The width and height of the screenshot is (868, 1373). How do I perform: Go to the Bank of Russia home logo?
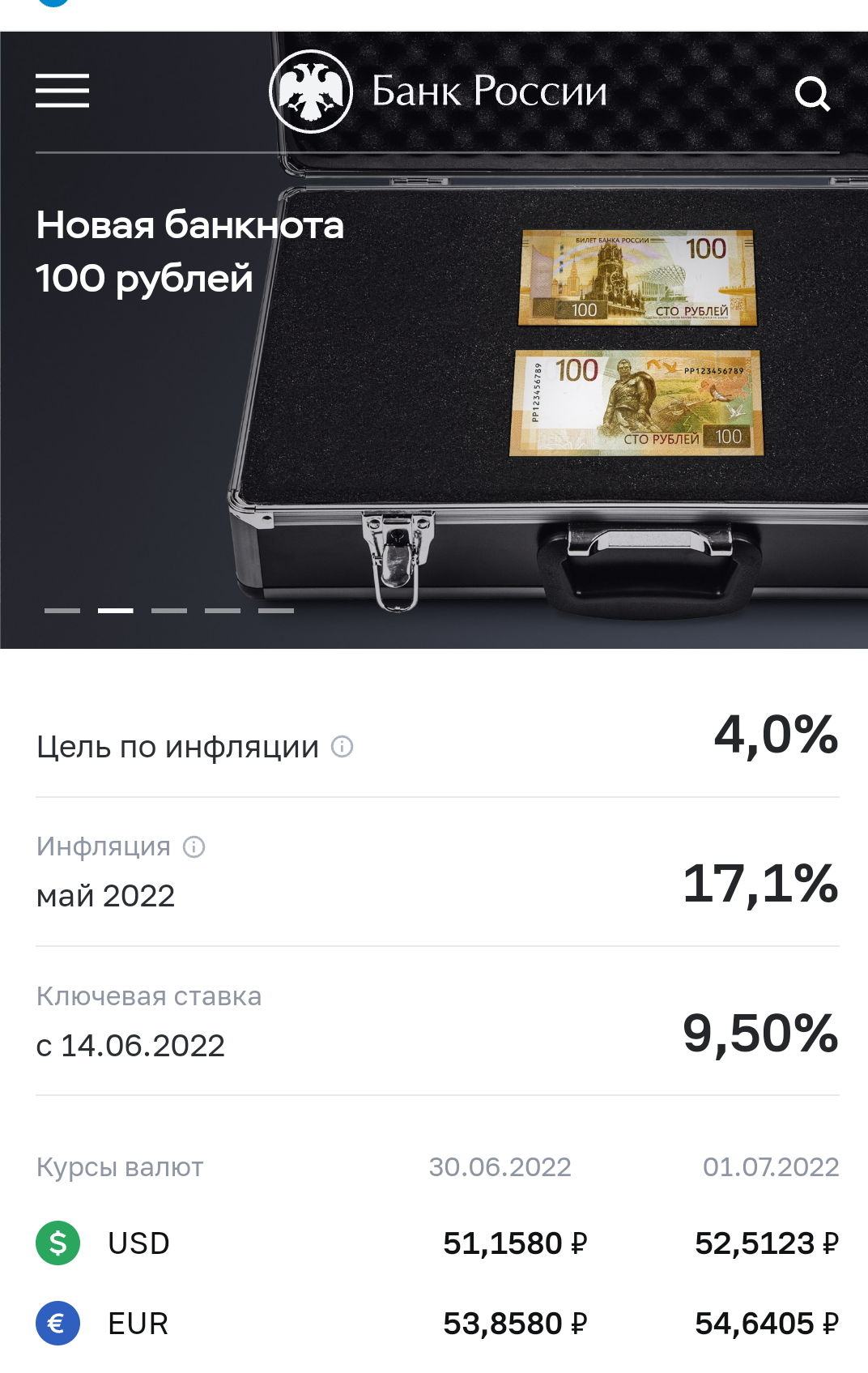point(438,91)
